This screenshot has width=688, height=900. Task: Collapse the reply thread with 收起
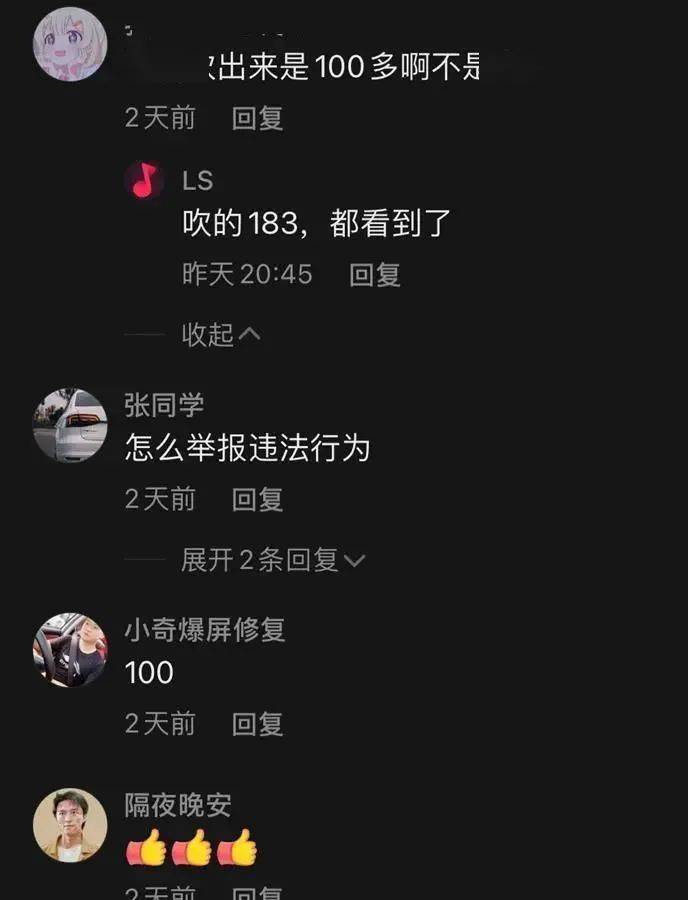220,335
